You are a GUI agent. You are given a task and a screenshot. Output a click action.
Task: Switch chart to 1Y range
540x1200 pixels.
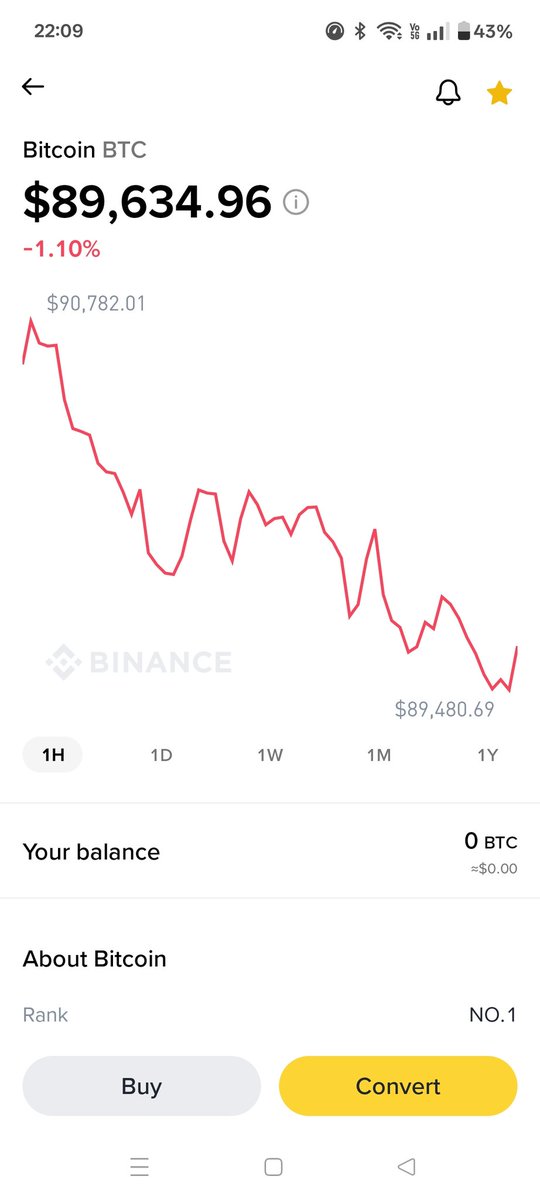tap(487, 755)
